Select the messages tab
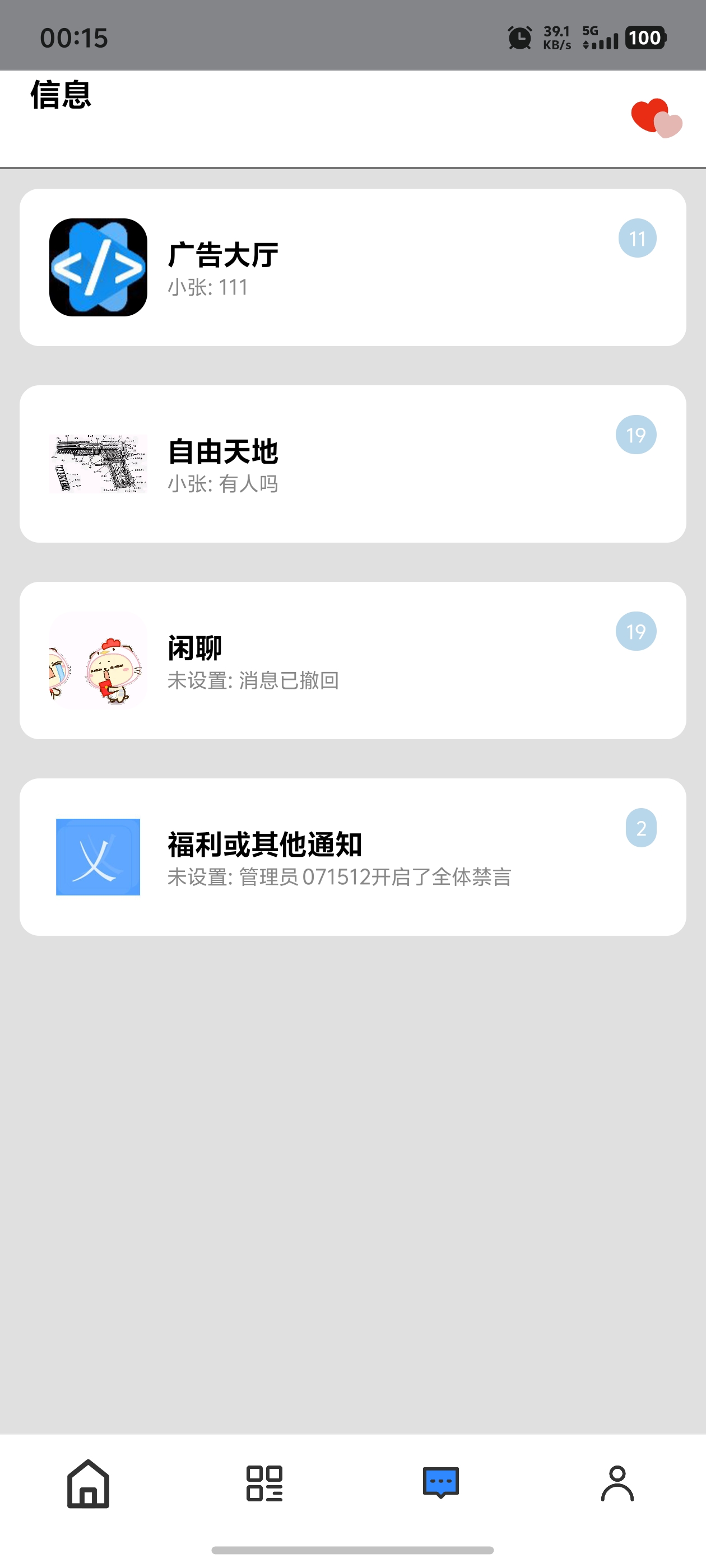This screenshot has width=706, height=1568. pos(440,1483)
